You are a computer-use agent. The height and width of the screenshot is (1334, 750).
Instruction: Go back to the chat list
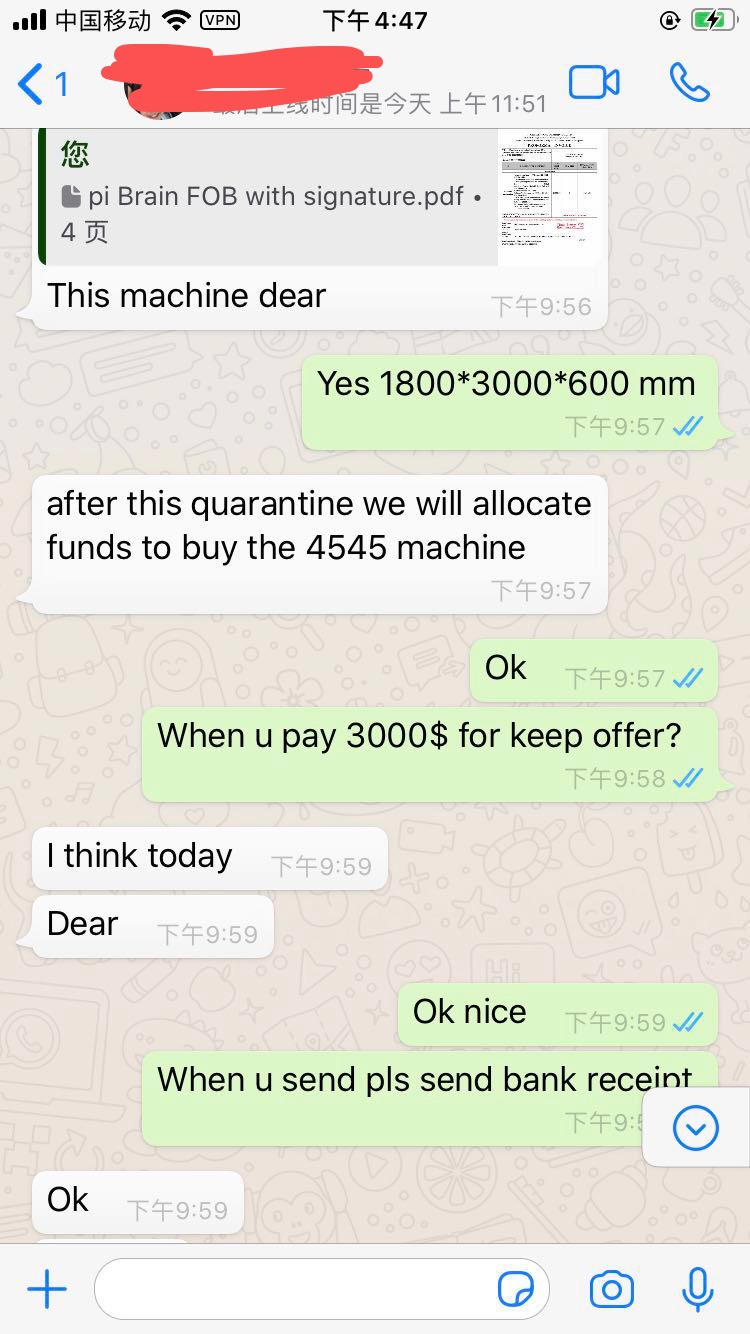click(x=40, y=84)
